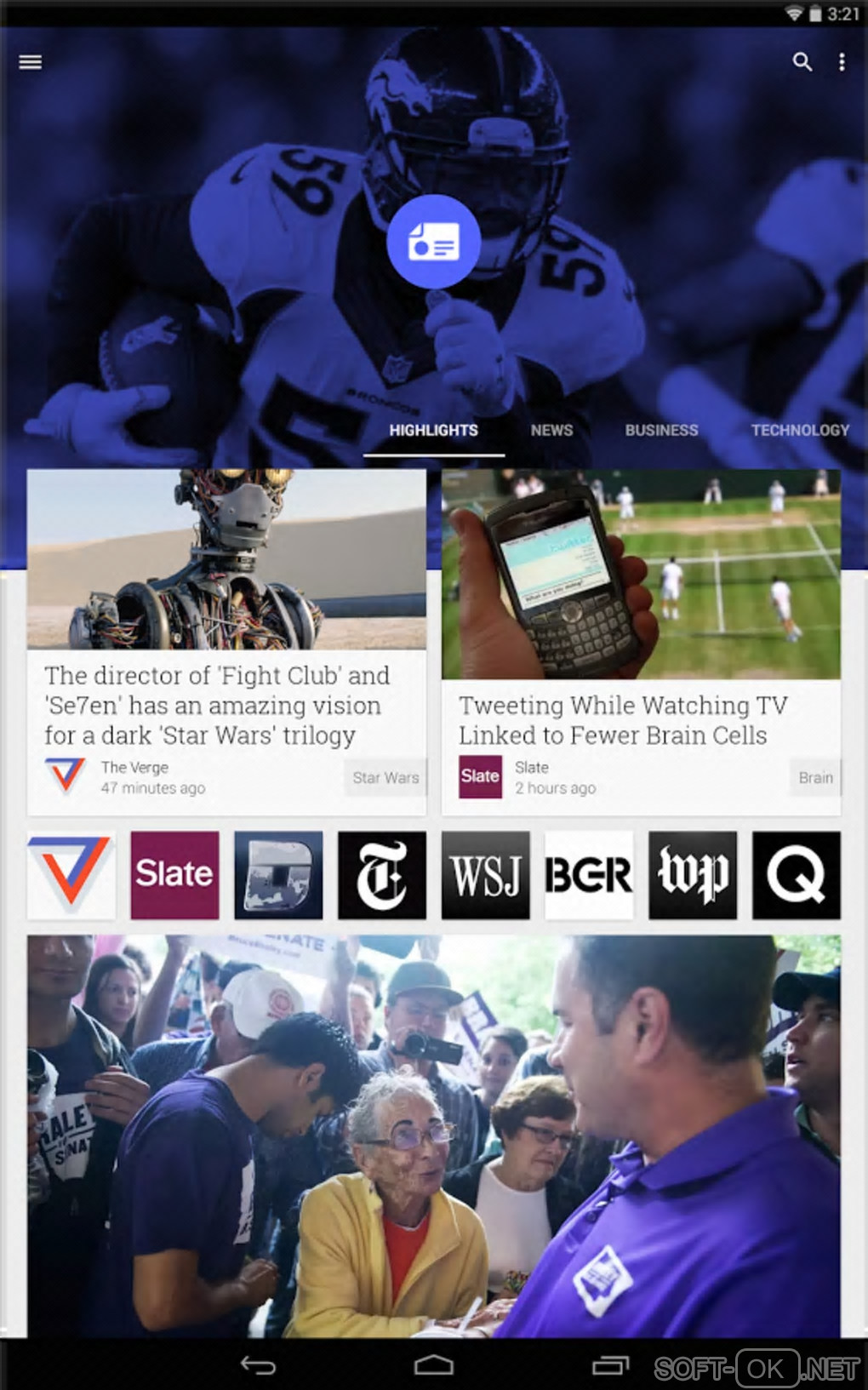Switch to the News tab

(551, 431)
